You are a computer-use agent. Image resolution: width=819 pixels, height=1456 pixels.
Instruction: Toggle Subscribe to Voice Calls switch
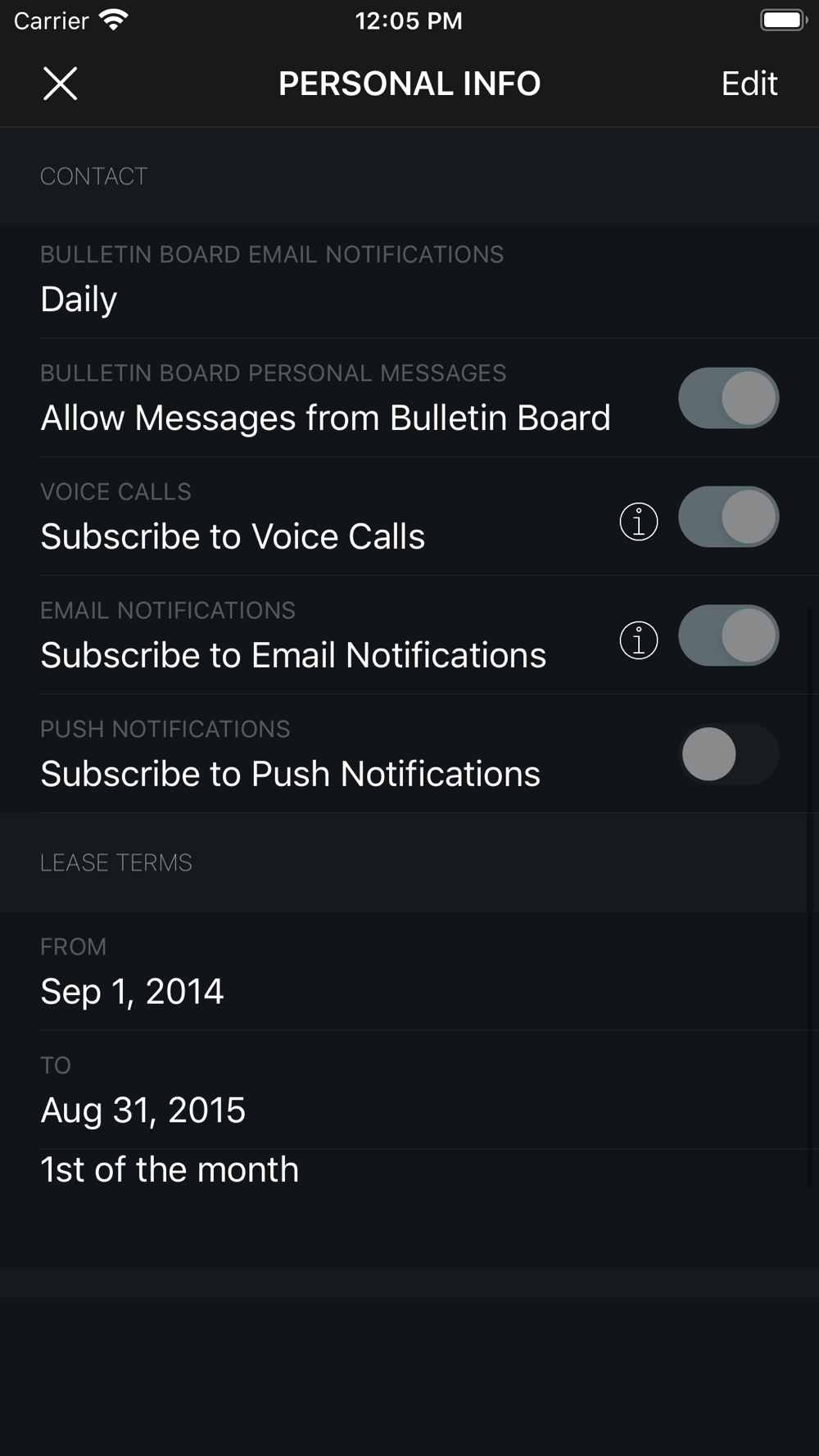click(x=728, y=517)
